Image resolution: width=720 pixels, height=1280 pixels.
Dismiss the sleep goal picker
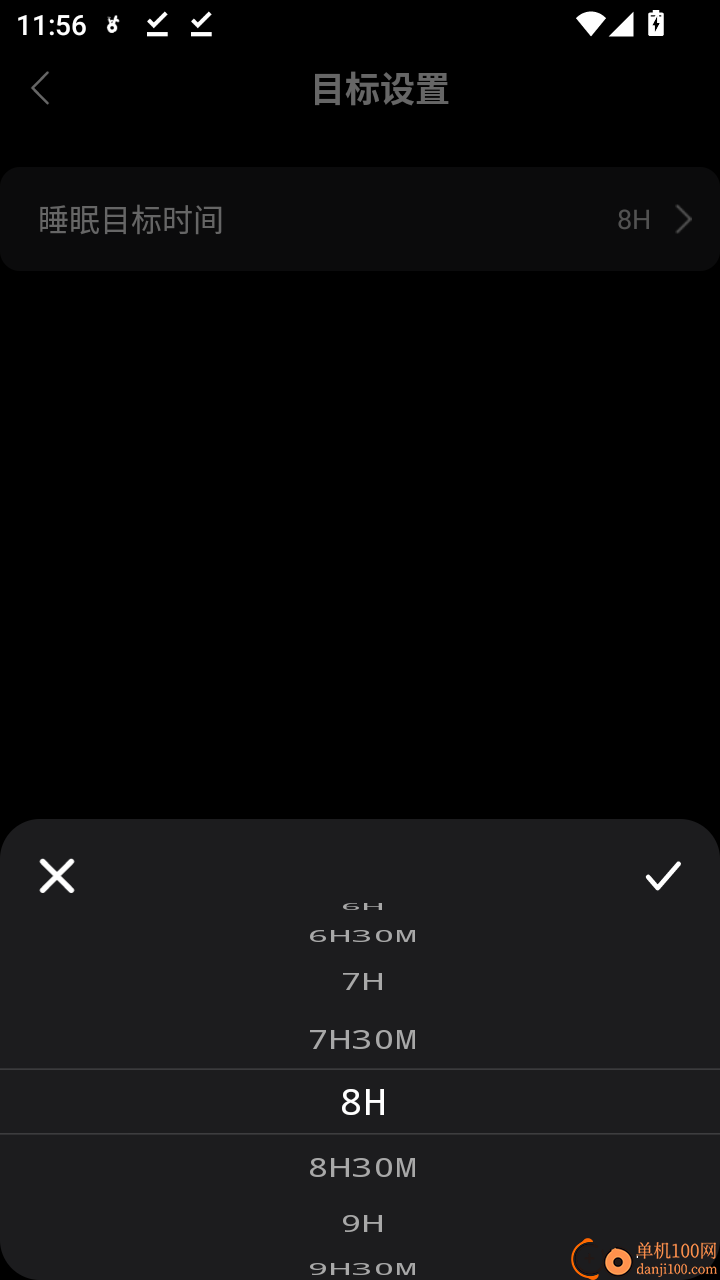(57, 876)
